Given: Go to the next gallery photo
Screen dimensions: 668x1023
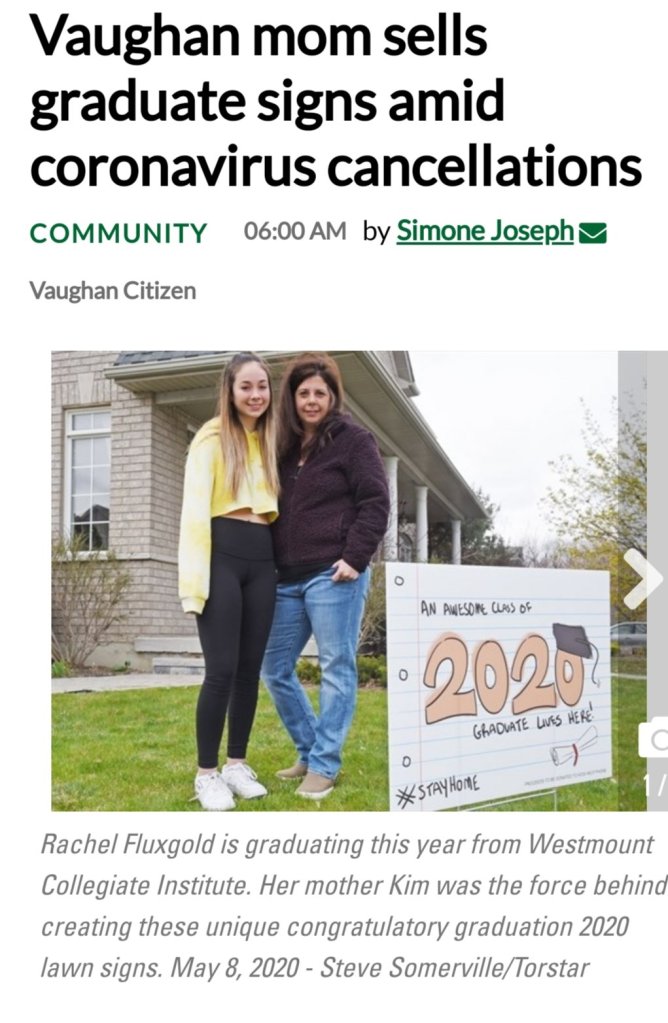Looking at the screenshot, I should [642, 579].
